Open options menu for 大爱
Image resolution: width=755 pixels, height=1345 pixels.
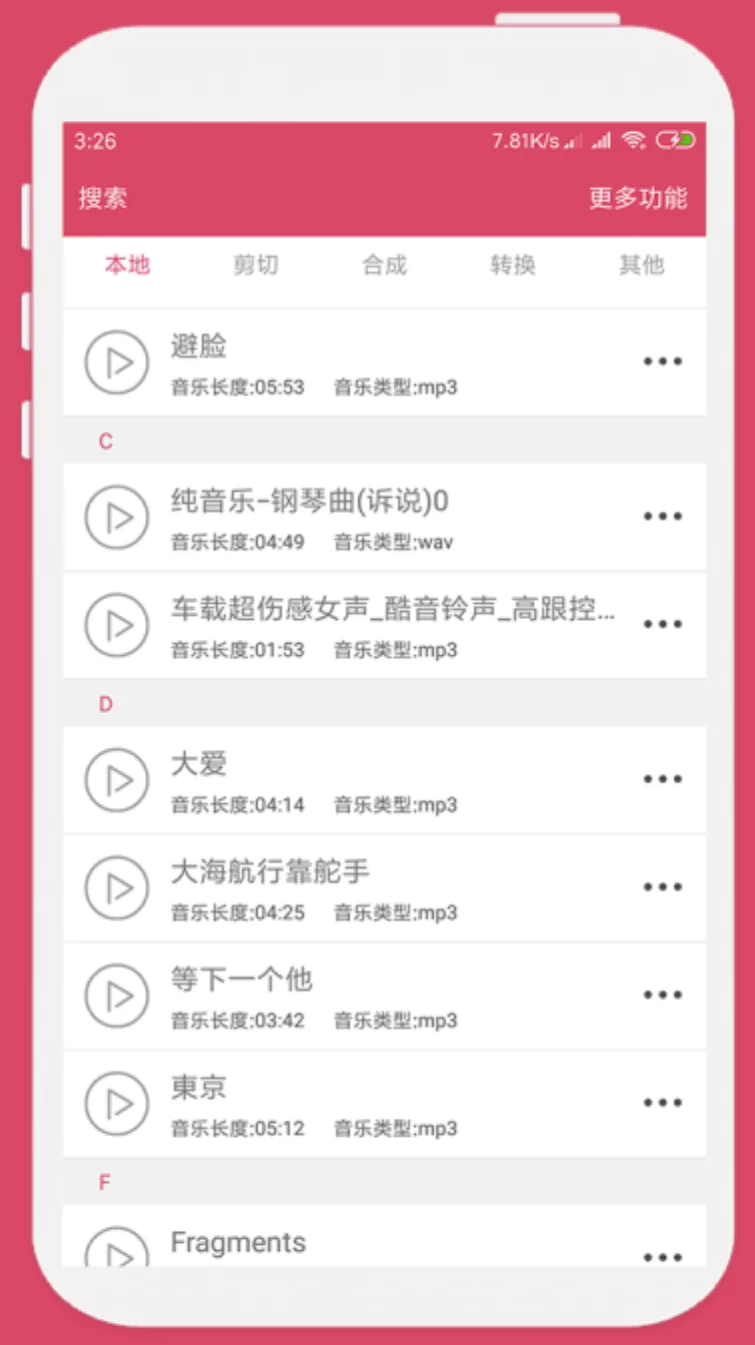point(663,780)
